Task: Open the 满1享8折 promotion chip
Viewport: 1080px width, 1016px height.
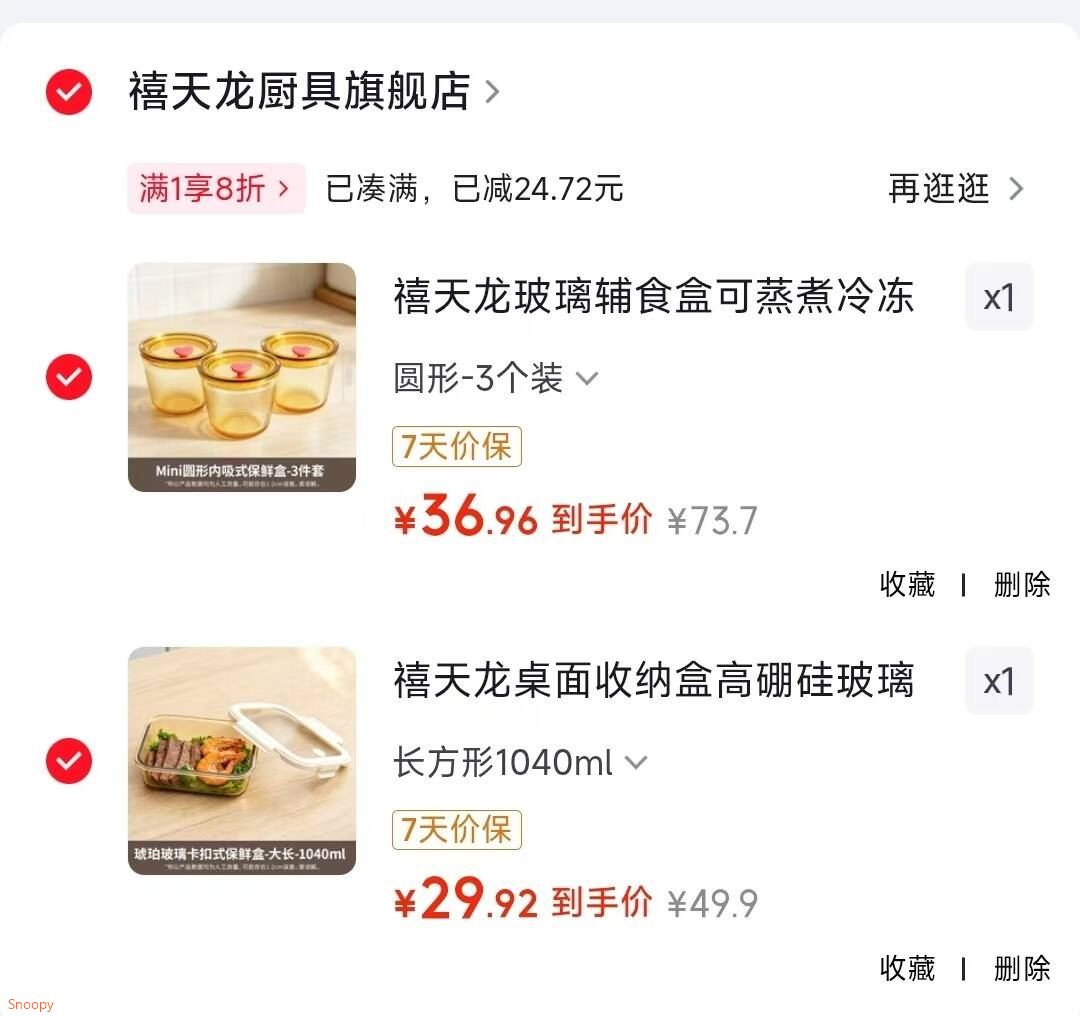Action: [216, 188]
